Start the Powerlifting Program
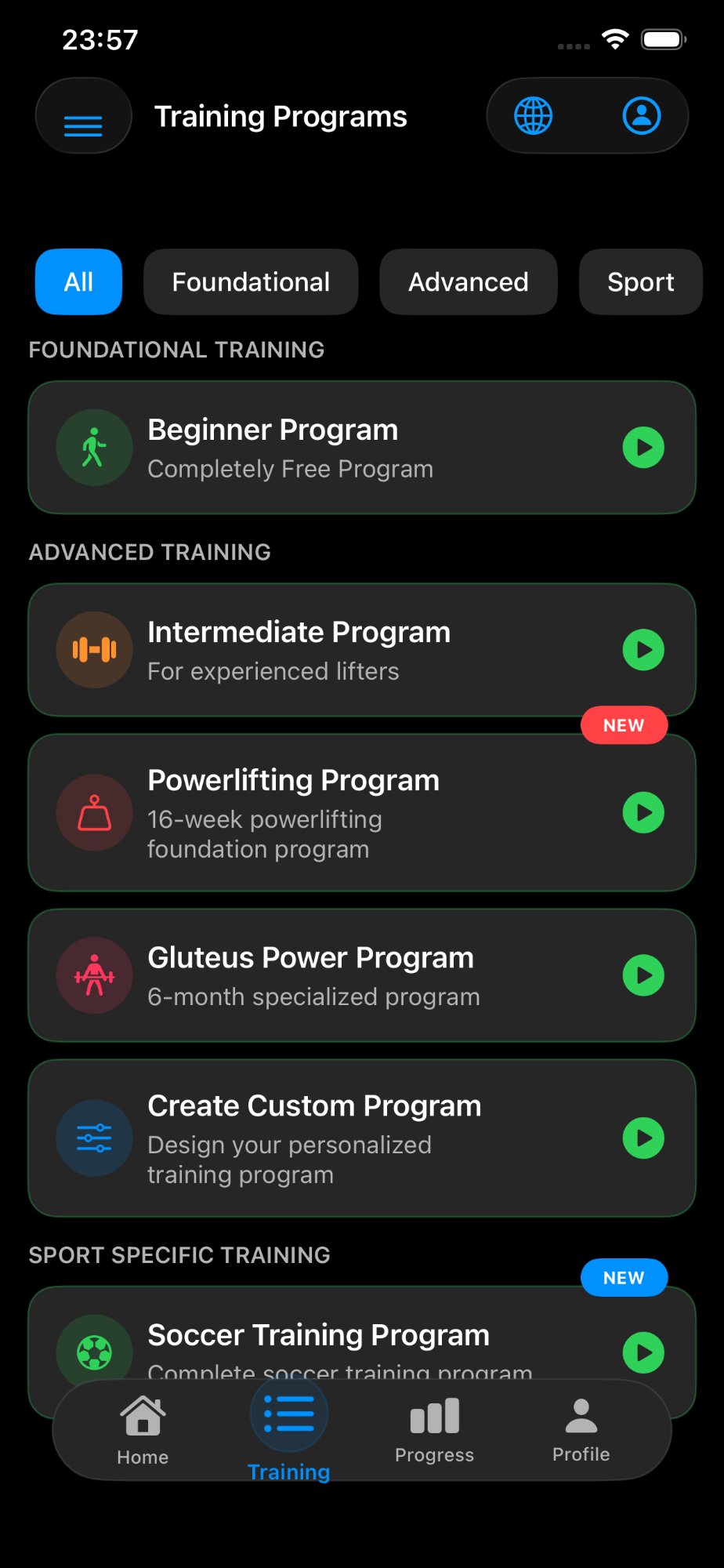724x1568 pixels. click(643, 813)
